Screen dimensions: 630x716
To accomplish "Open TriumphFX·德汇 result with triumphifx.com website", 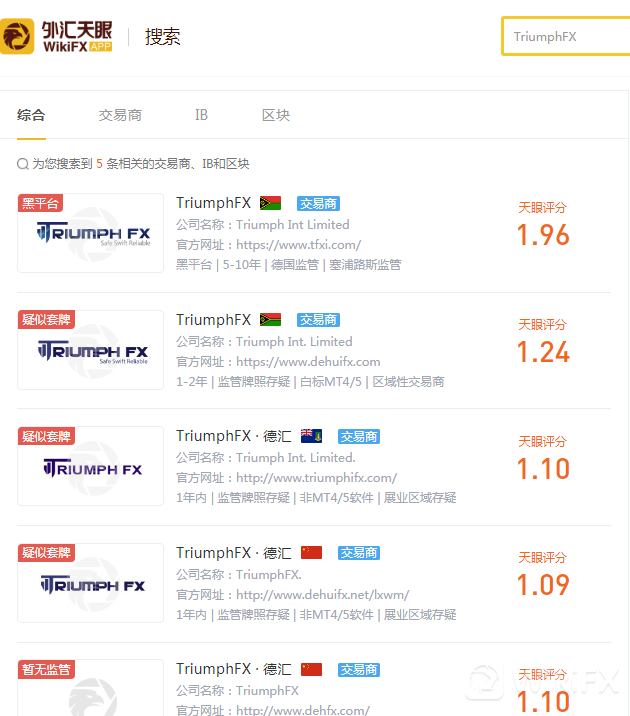I will coord(234,436).
